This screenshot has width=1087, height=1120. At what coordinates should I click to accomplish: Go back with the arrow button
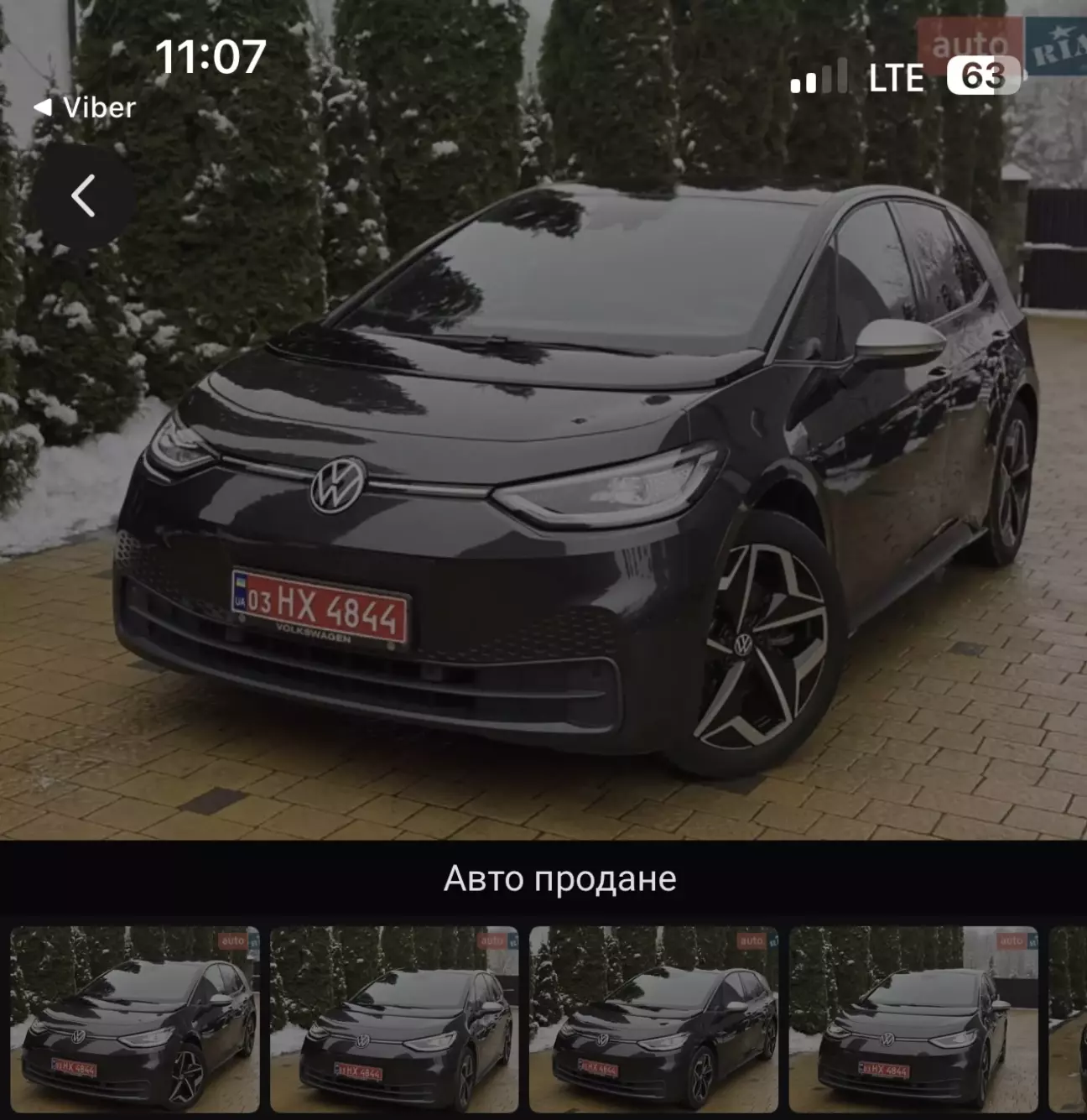coord(83,196)
